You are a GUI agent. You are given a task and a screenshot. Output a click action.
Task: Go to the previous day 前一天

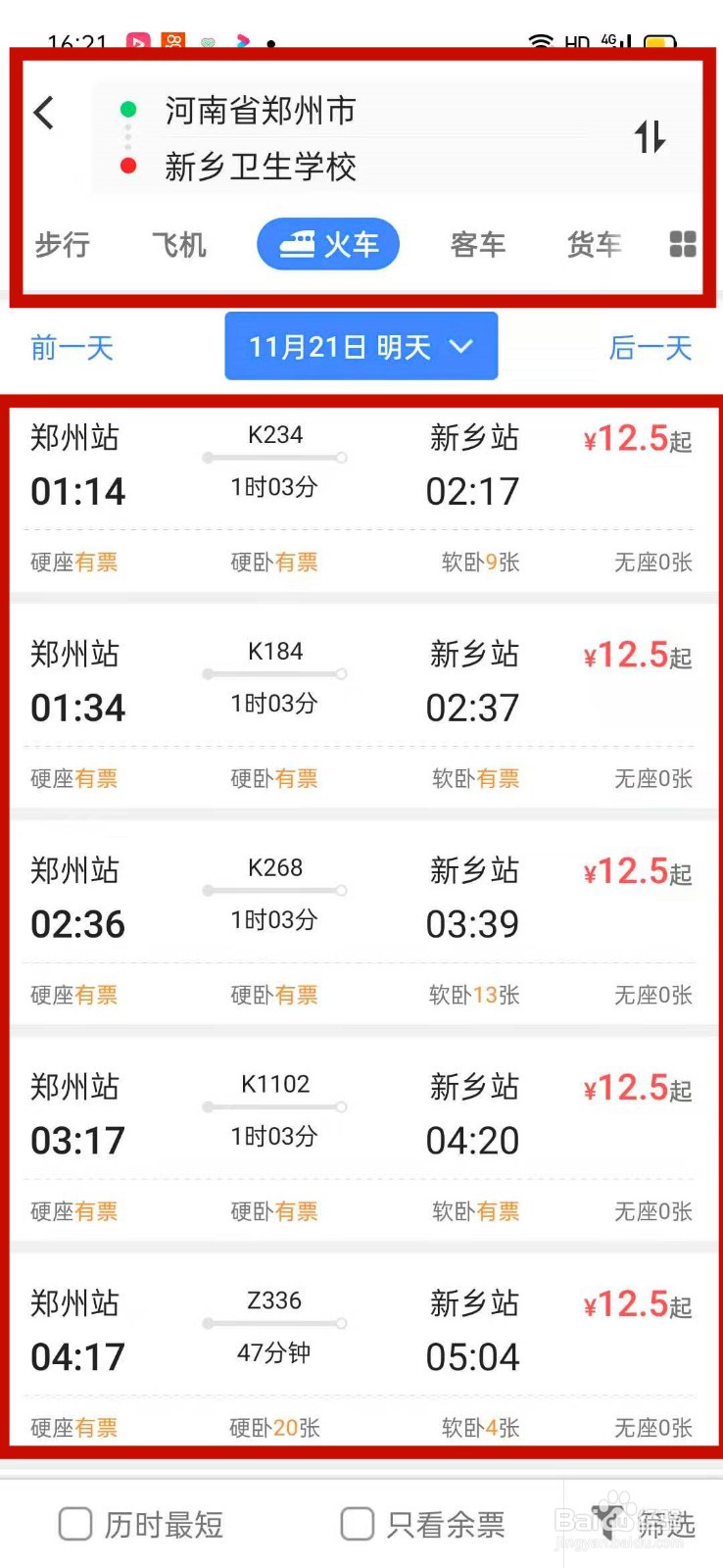click(72, 347)
